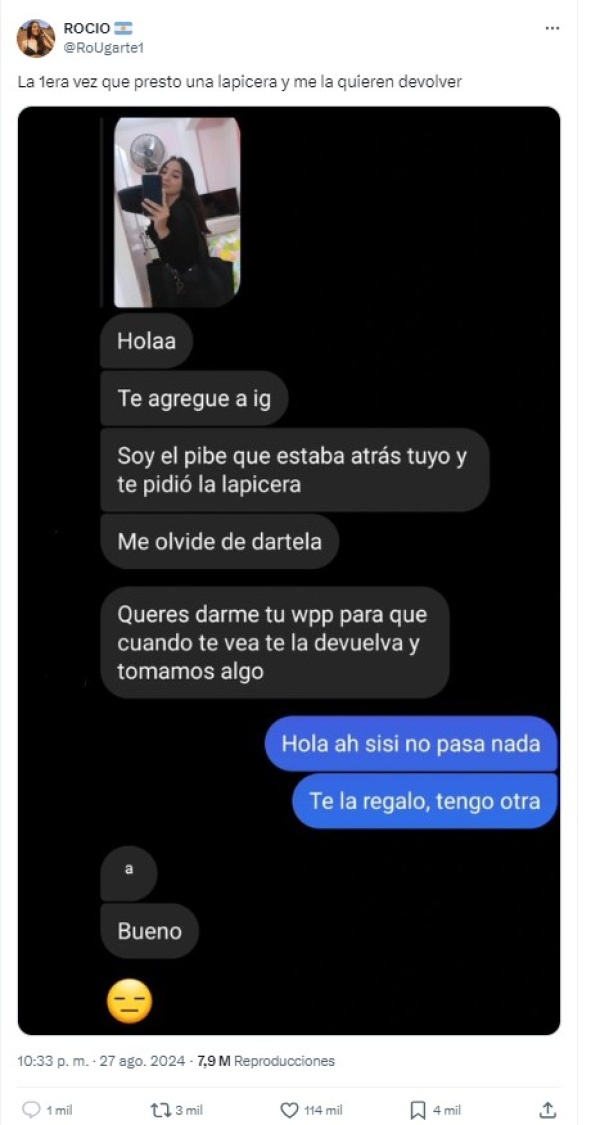
Task: Expand the attached chat screenshot image
Action: pos(289,570)
